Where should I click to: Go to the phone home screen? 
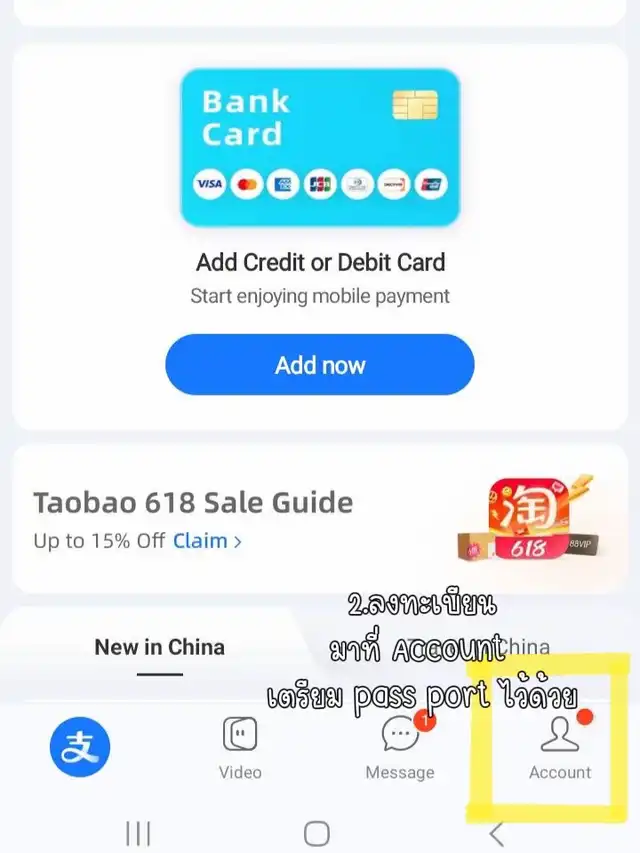click(x=317, y=833)
